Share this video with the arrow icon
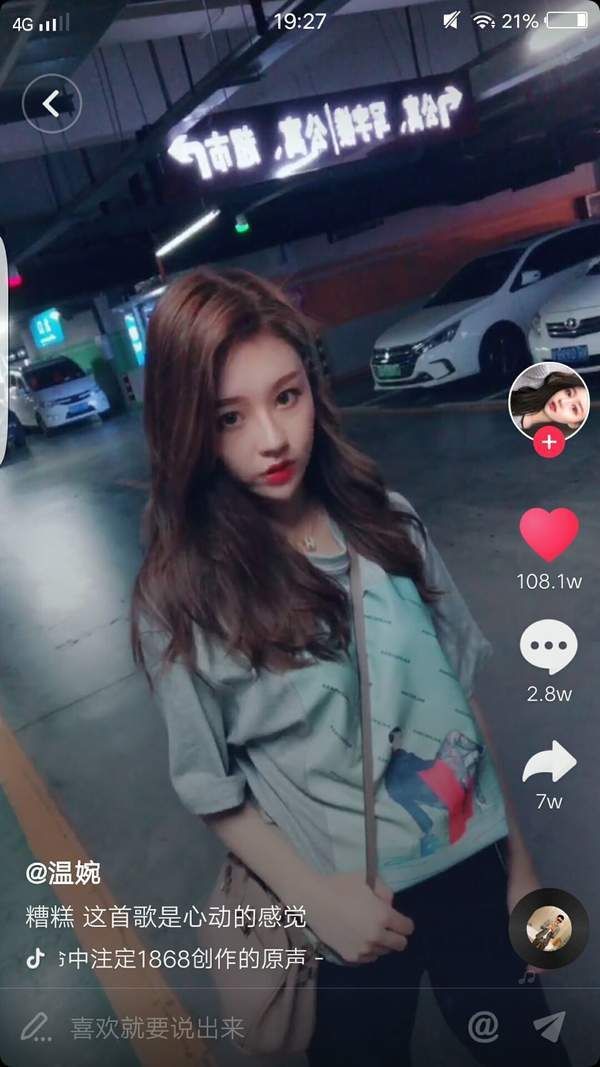600x1067 pixels. (549, 764)
